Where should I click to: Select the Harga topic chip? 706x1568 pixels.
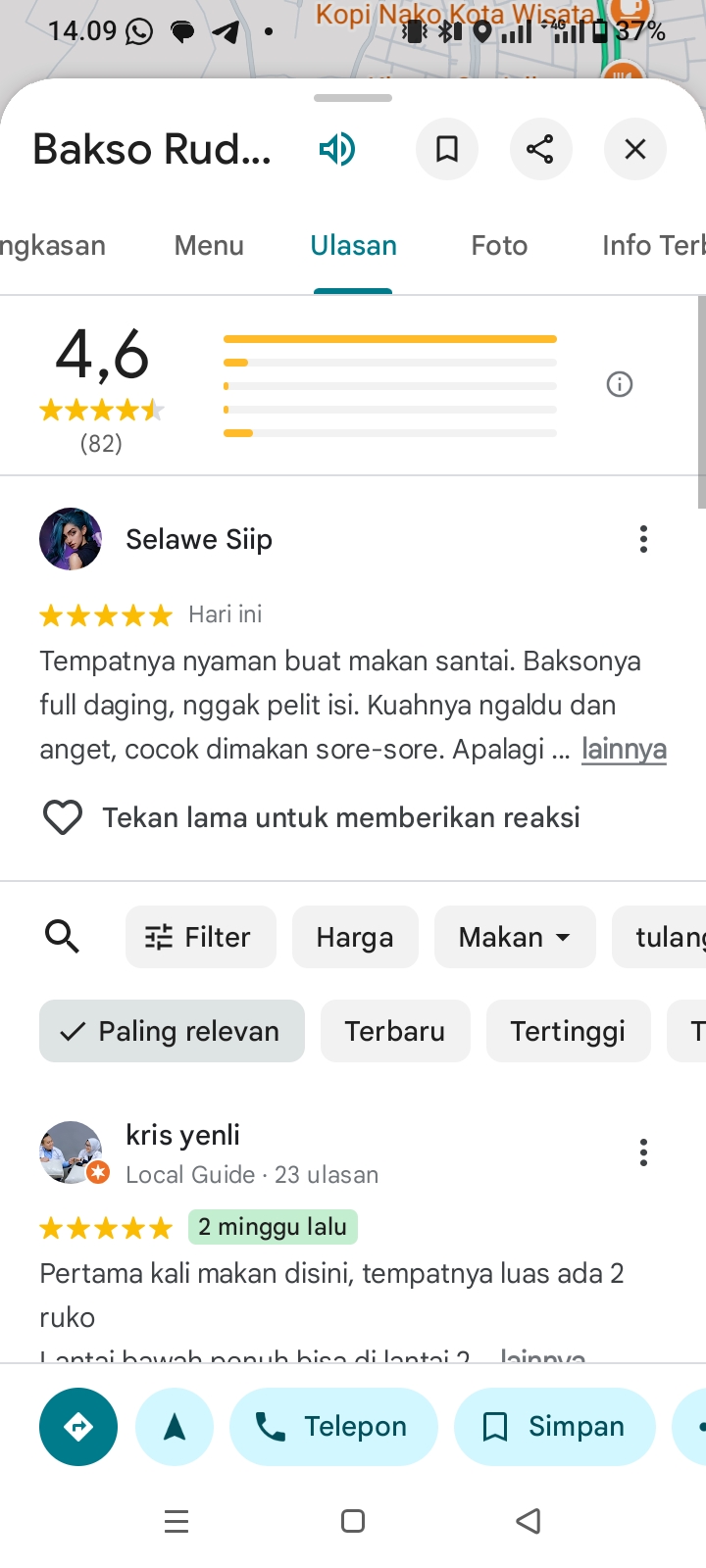coord(355,937)
